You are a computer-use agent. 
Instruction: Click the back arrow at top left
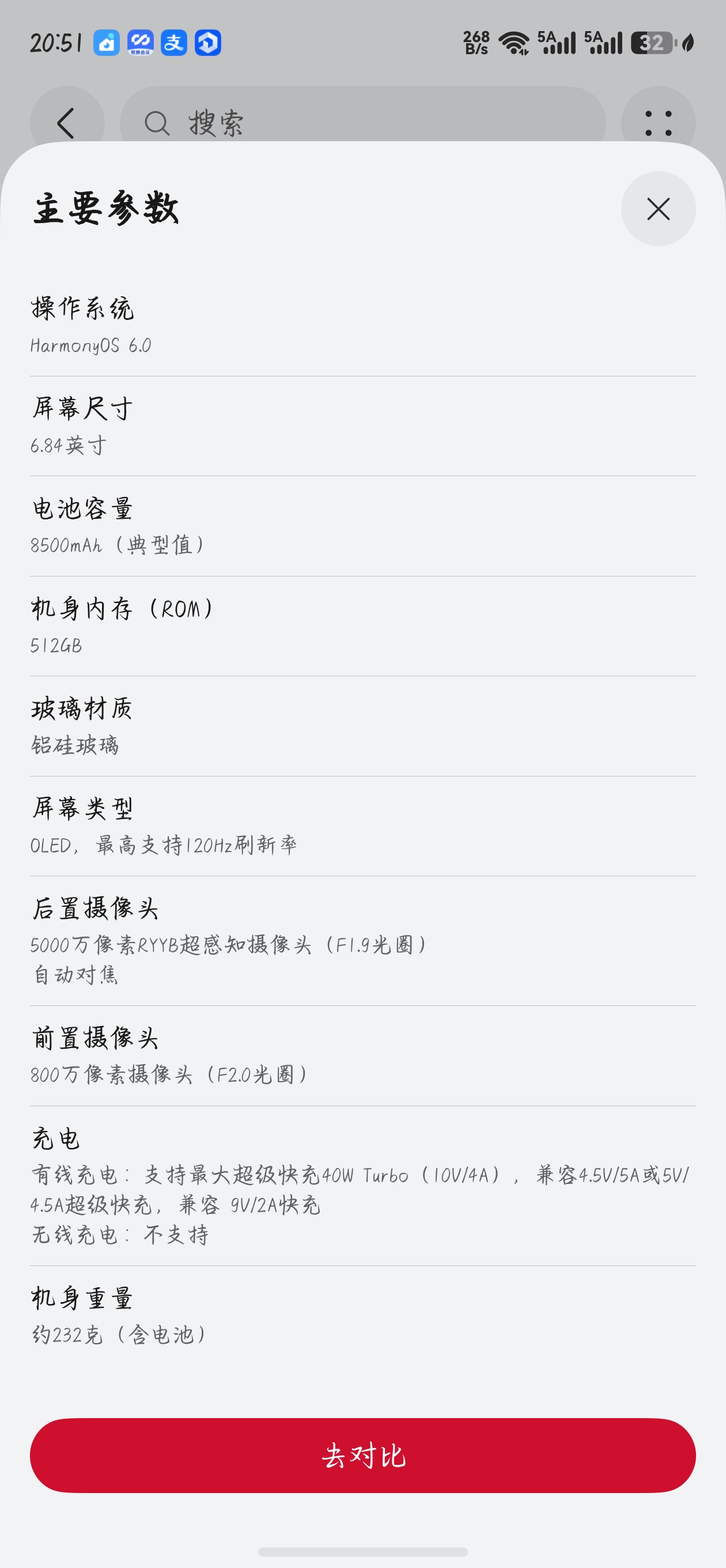67,122
